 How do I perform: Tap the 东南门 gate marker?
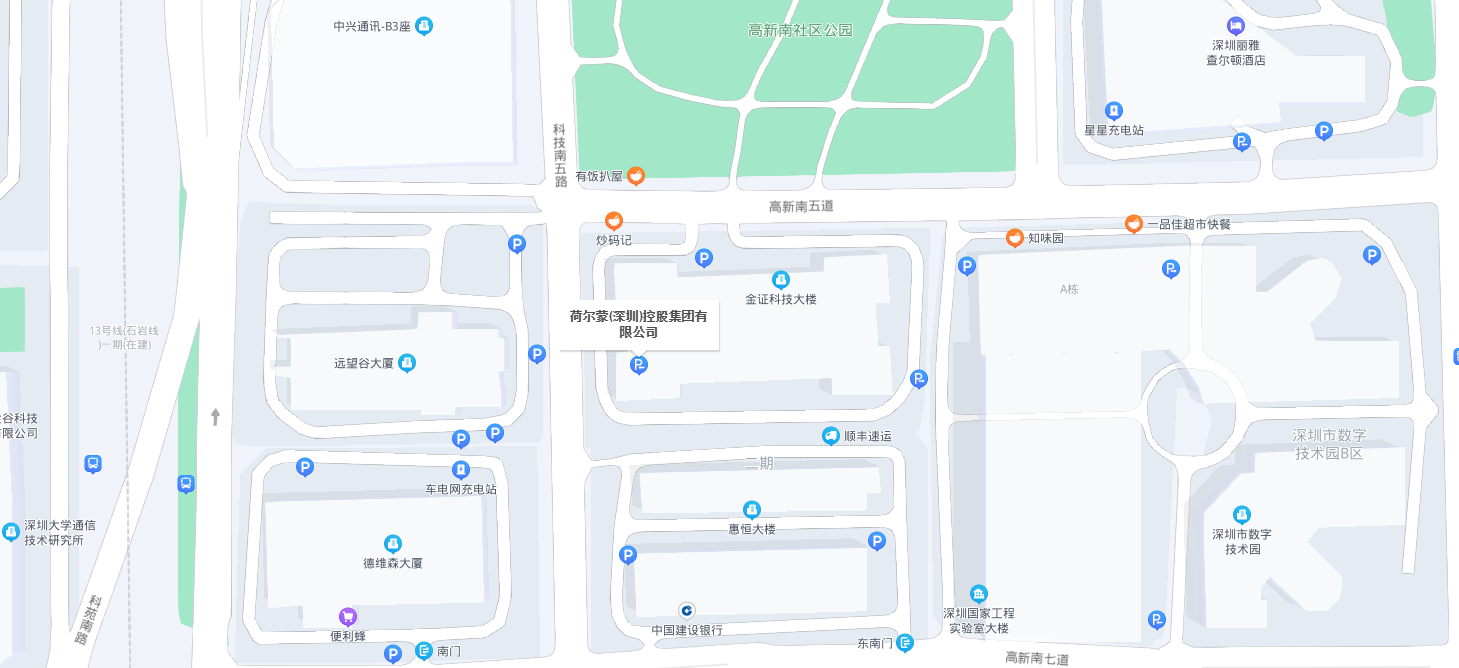click(x=905, y=642)
